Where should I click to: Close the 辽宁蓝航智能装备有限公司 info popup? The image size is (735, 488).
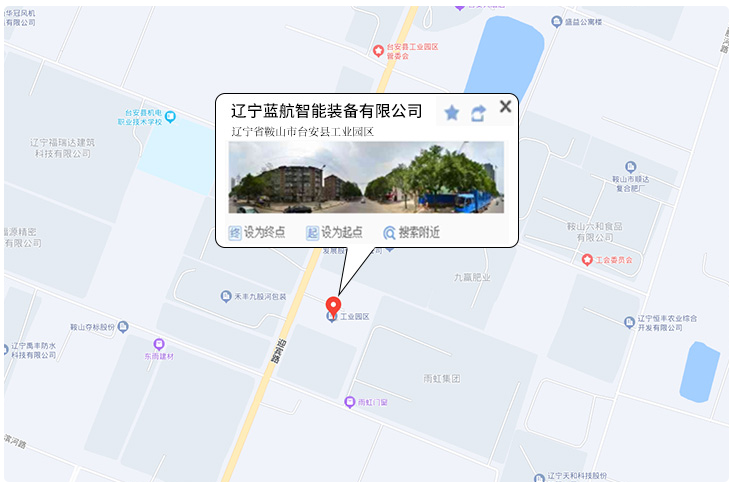coord(505,107)
